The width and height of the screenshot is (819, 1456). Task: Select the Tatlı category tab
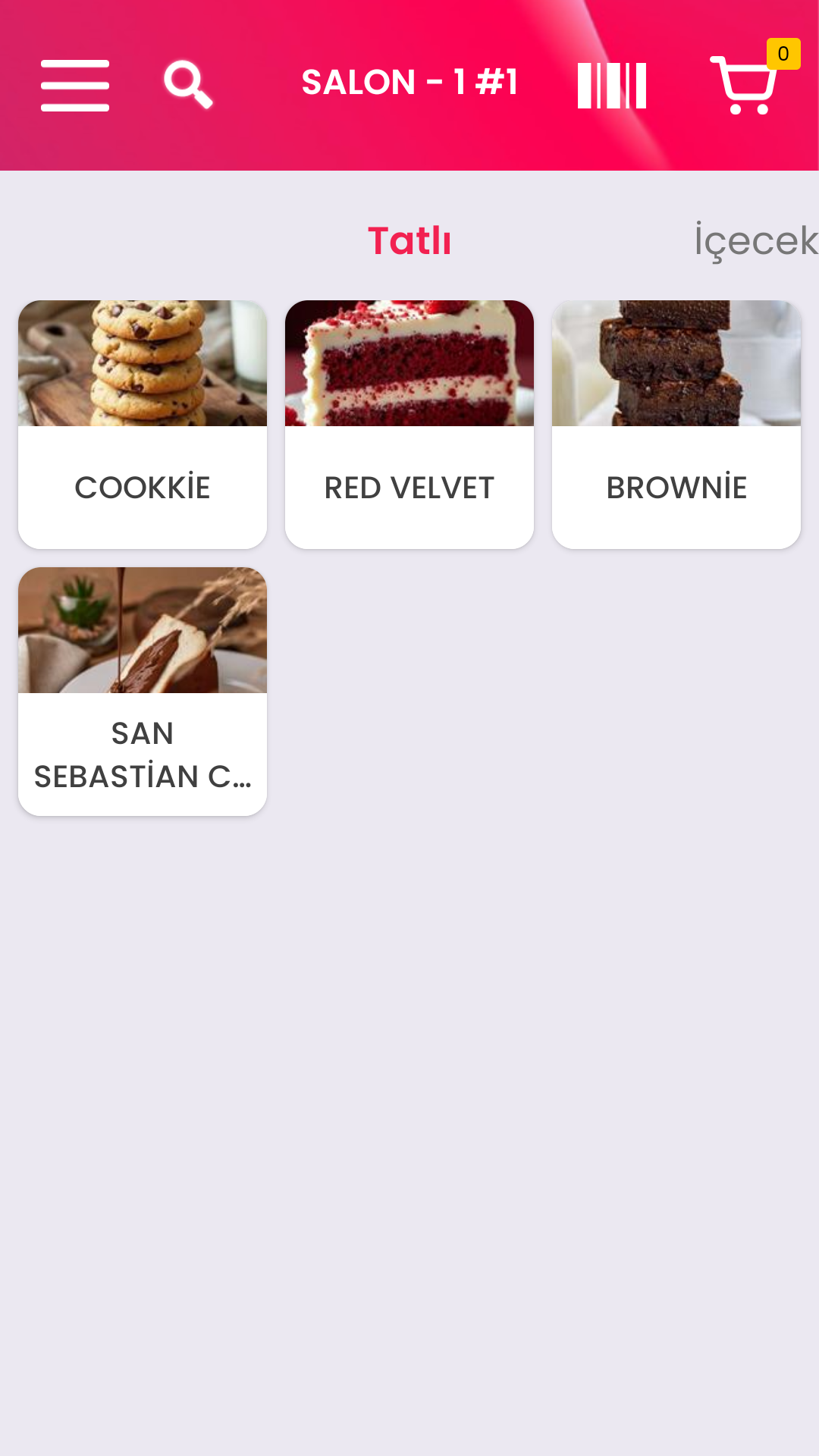click(409, 241)
